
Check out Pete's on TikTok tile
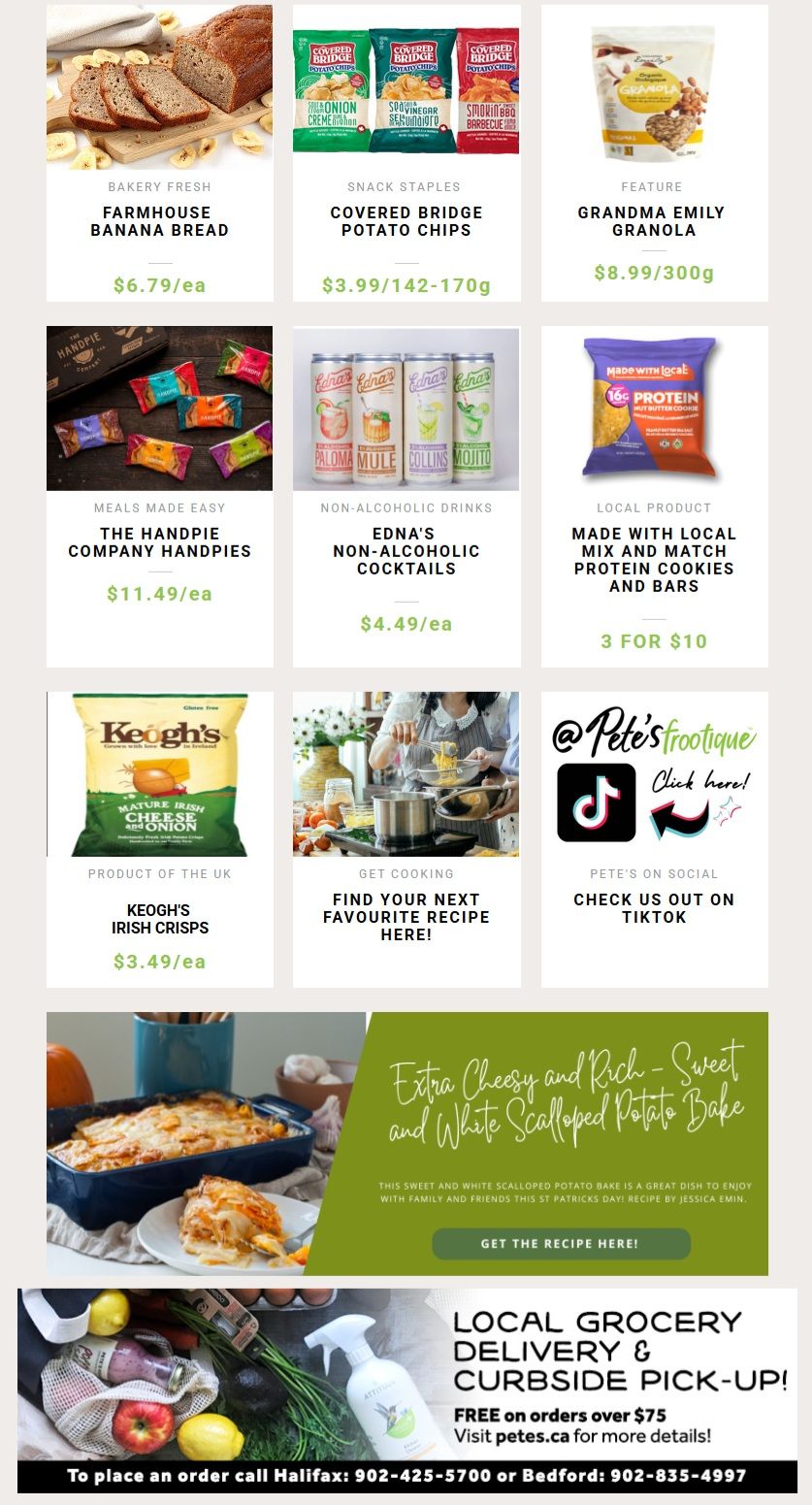click(654, 907)
